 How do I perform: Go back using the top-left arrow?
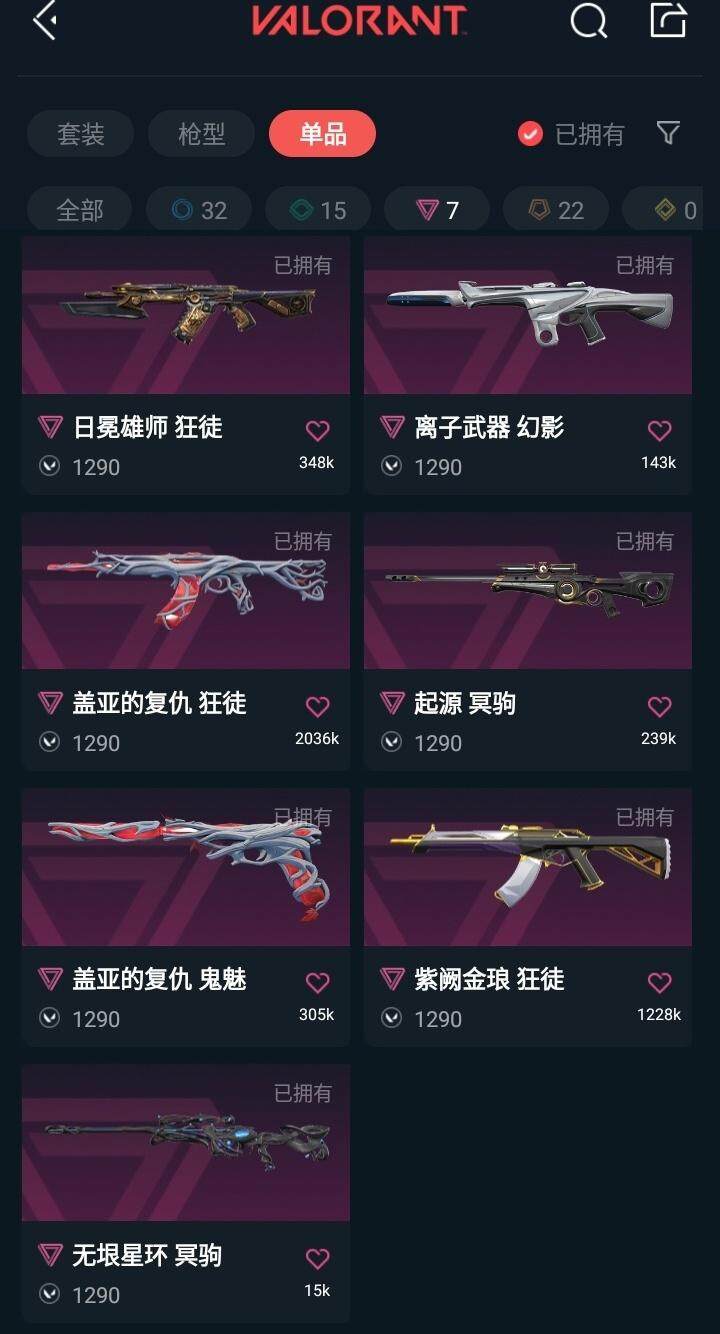[45, 21]
